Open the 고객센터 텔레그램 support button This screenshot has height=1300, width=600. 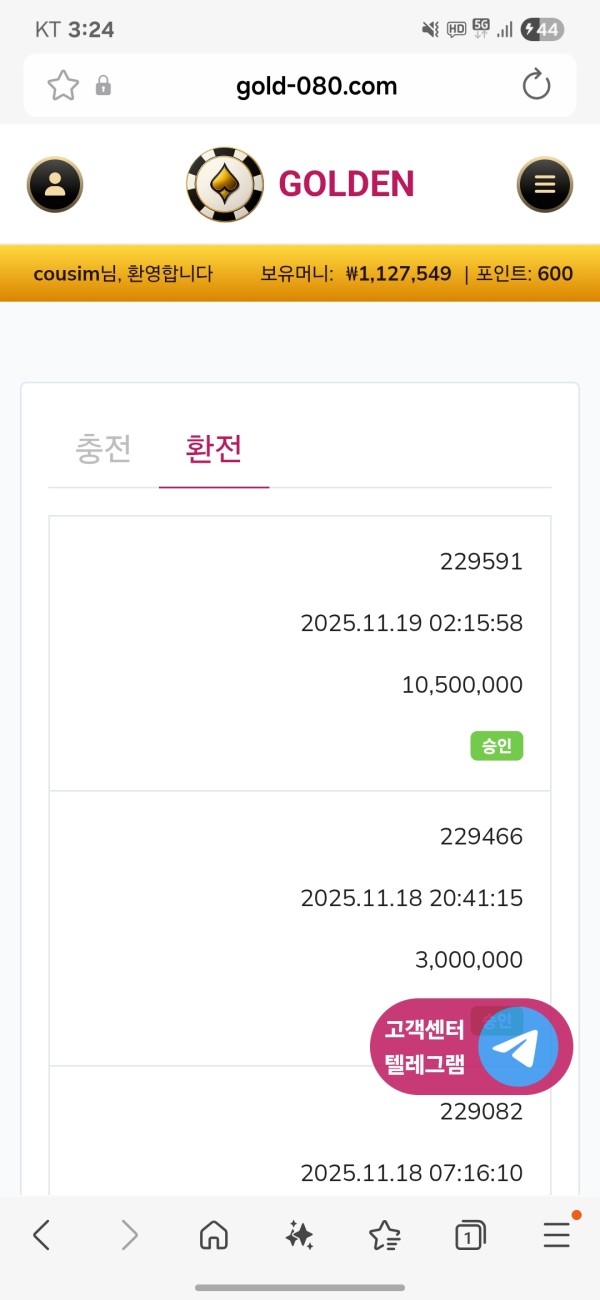(471, 1047)
